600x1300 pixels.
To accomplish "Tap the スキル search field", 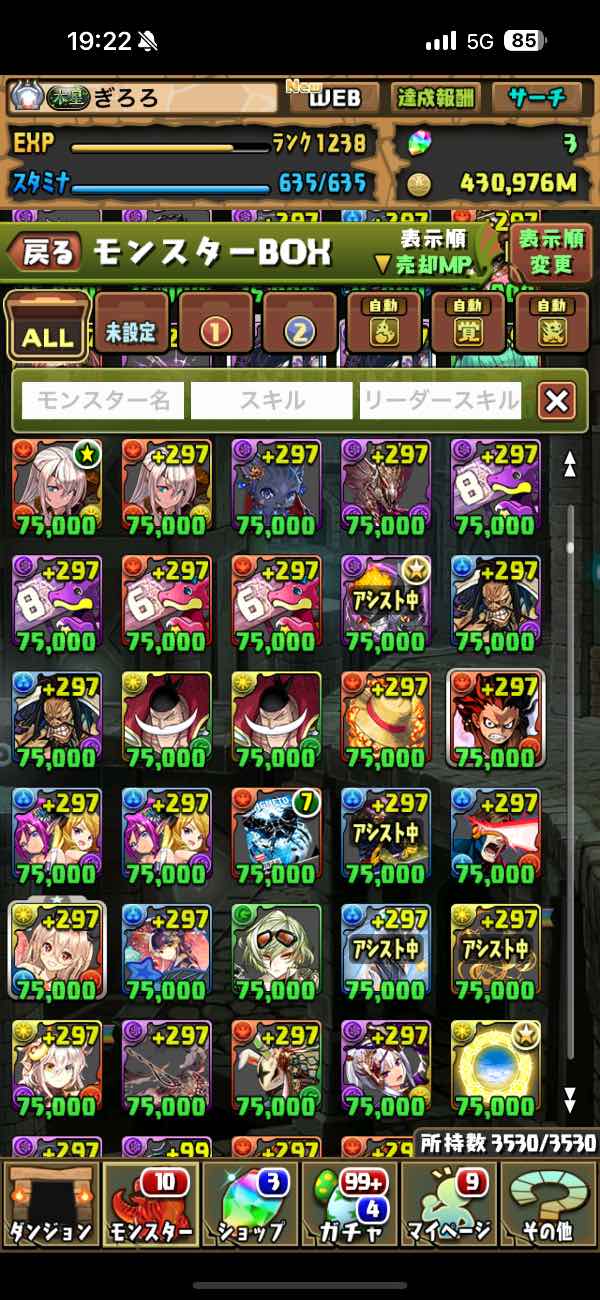I will pos(271,401).
